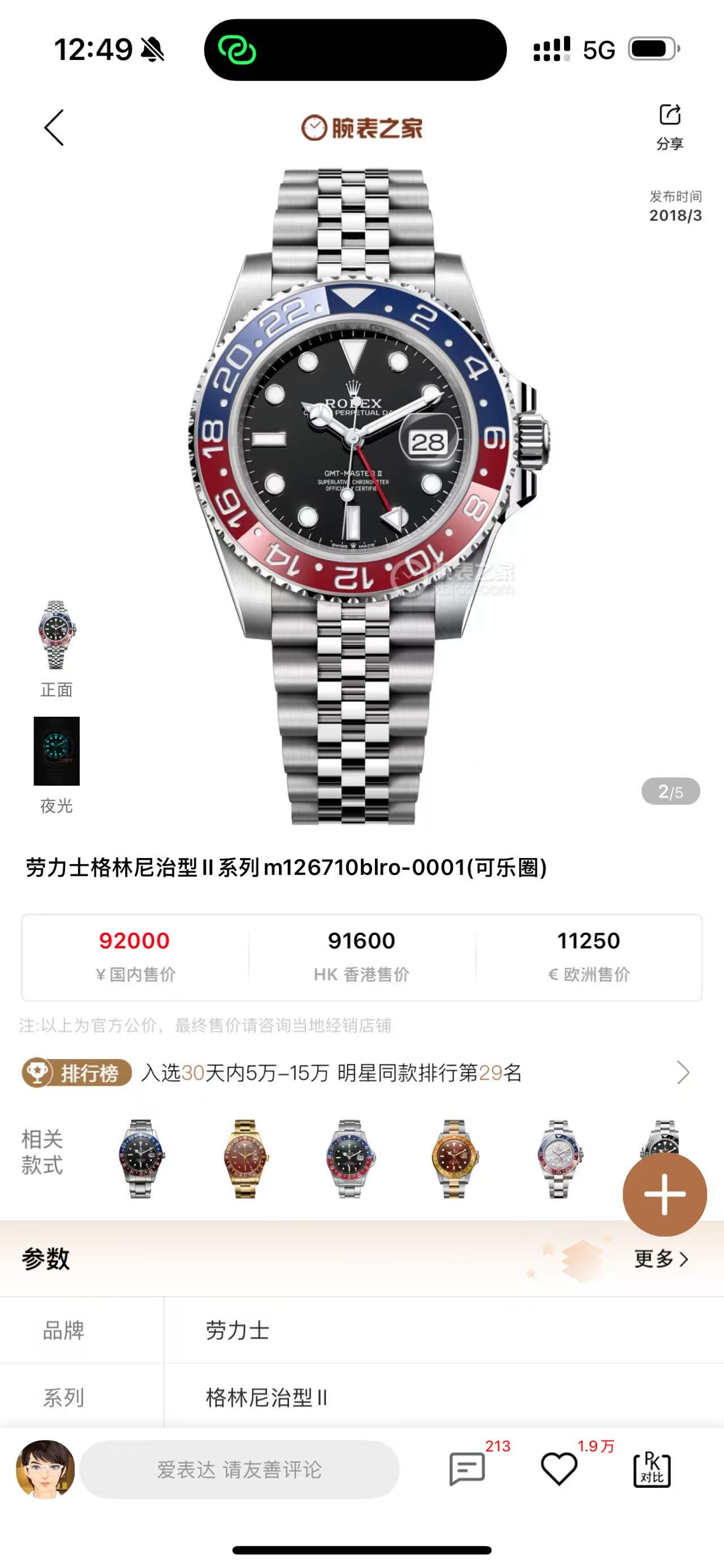Tap the comment input field
The height and width of the screenshot is (1568, 724).
(x=239, y=1470)
